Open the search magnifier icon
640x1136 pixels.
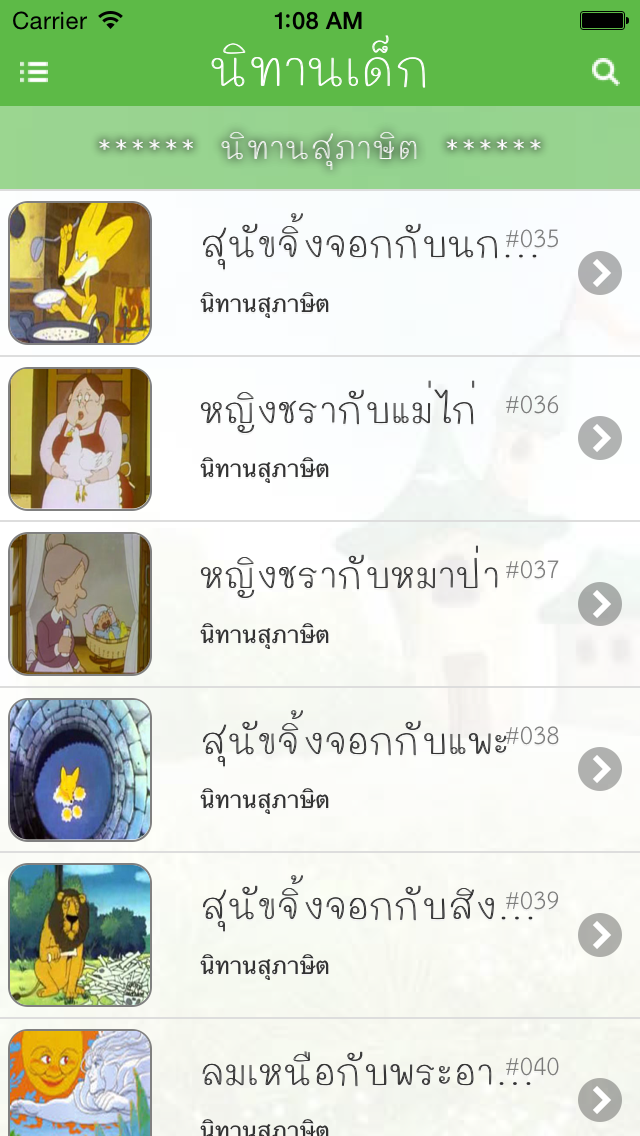click(x=605, y=72)
